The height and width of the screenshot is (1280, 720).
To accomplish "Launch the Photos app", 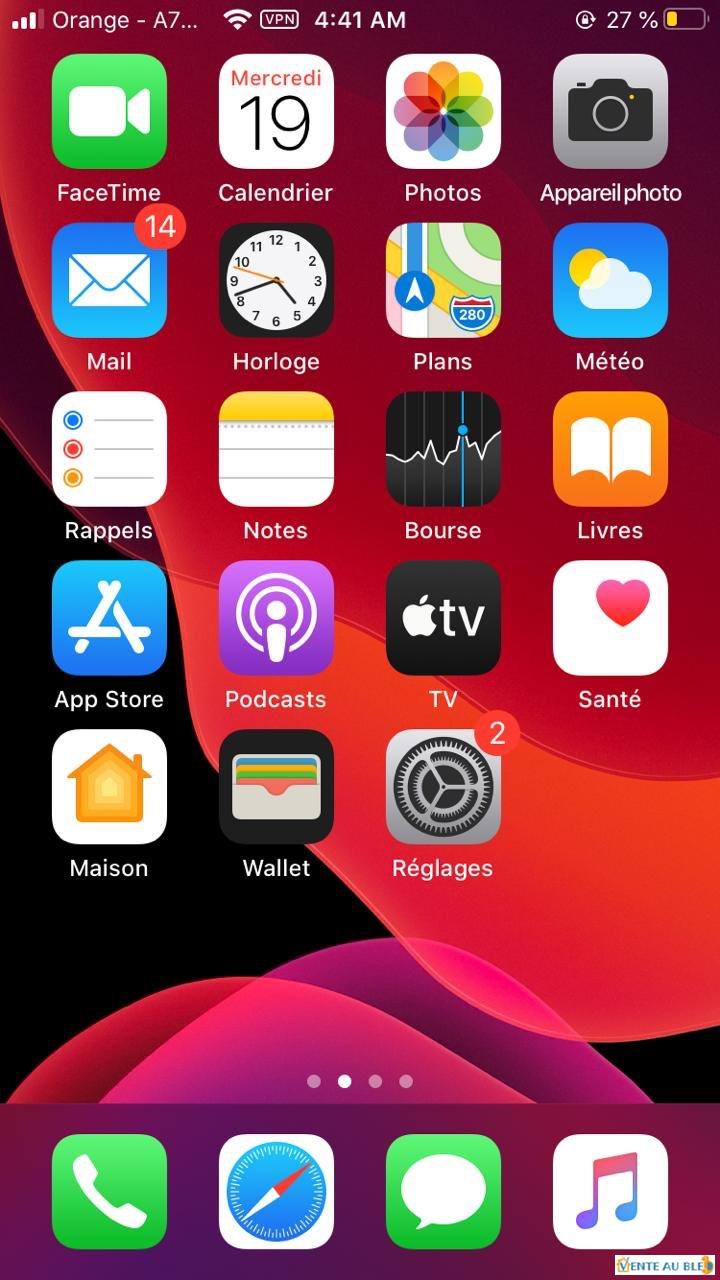I will (443, 111).
